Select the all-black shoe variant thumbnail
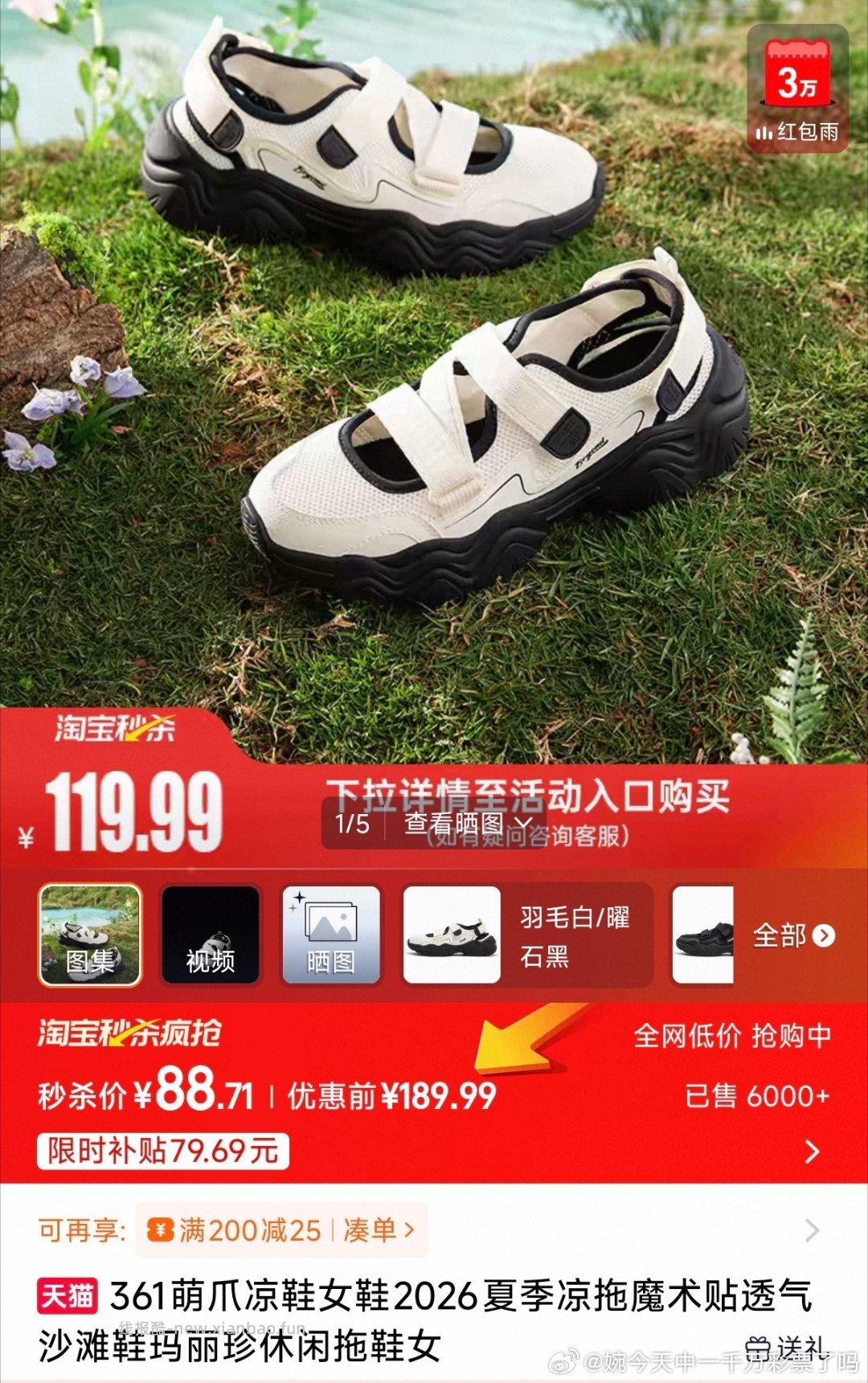868x1383 pixels. click(x=702, y=935)
